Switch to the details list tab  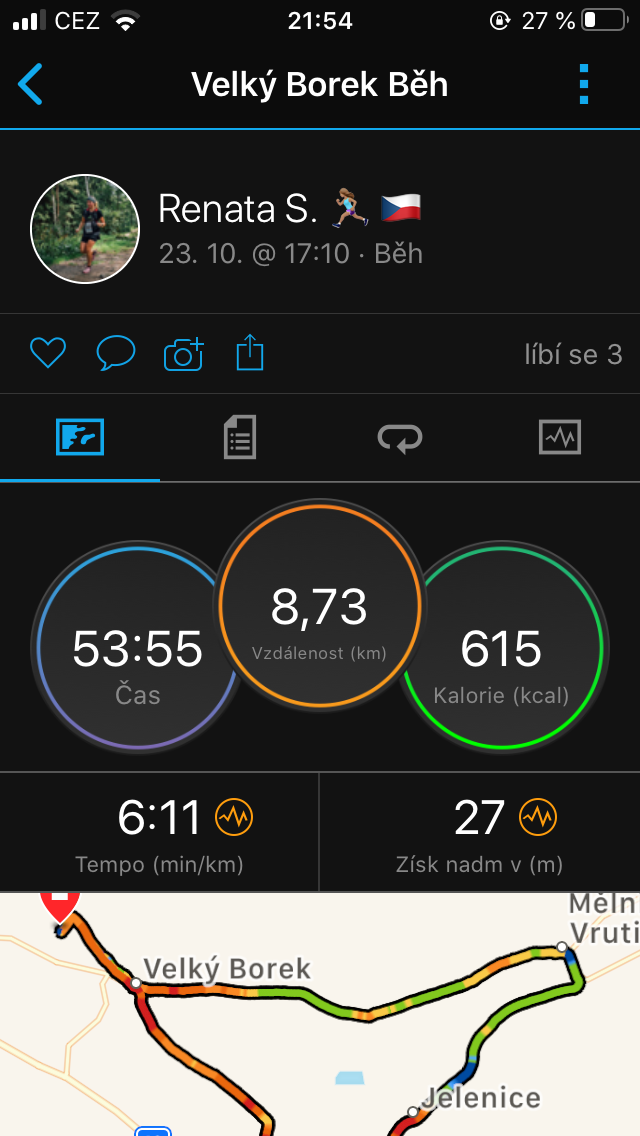point(240,438)
